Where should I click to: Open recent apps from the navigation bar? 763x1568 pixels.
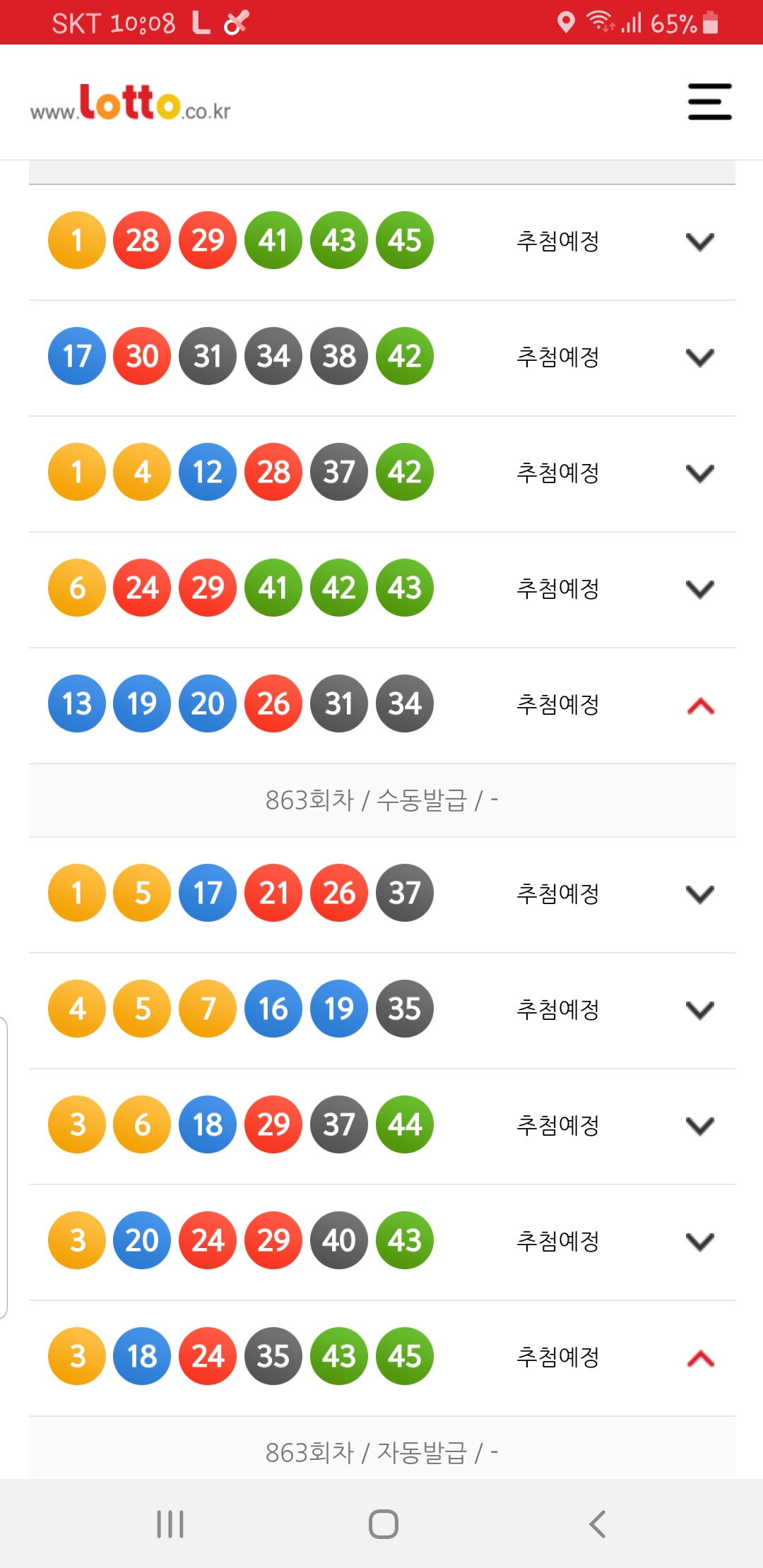click(x=170, y=1524)
